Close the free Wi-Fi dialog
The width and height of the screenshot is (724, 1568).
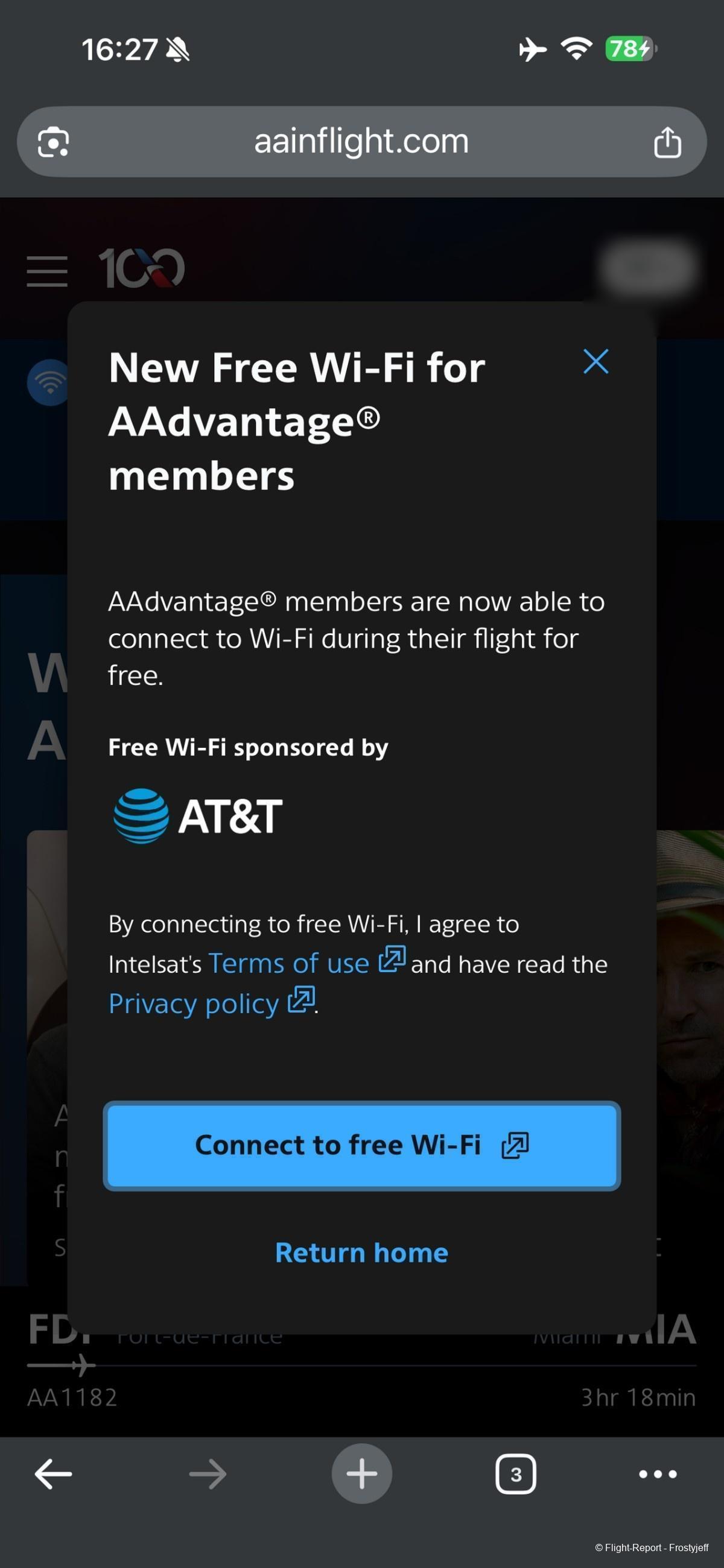click(595, 362)
